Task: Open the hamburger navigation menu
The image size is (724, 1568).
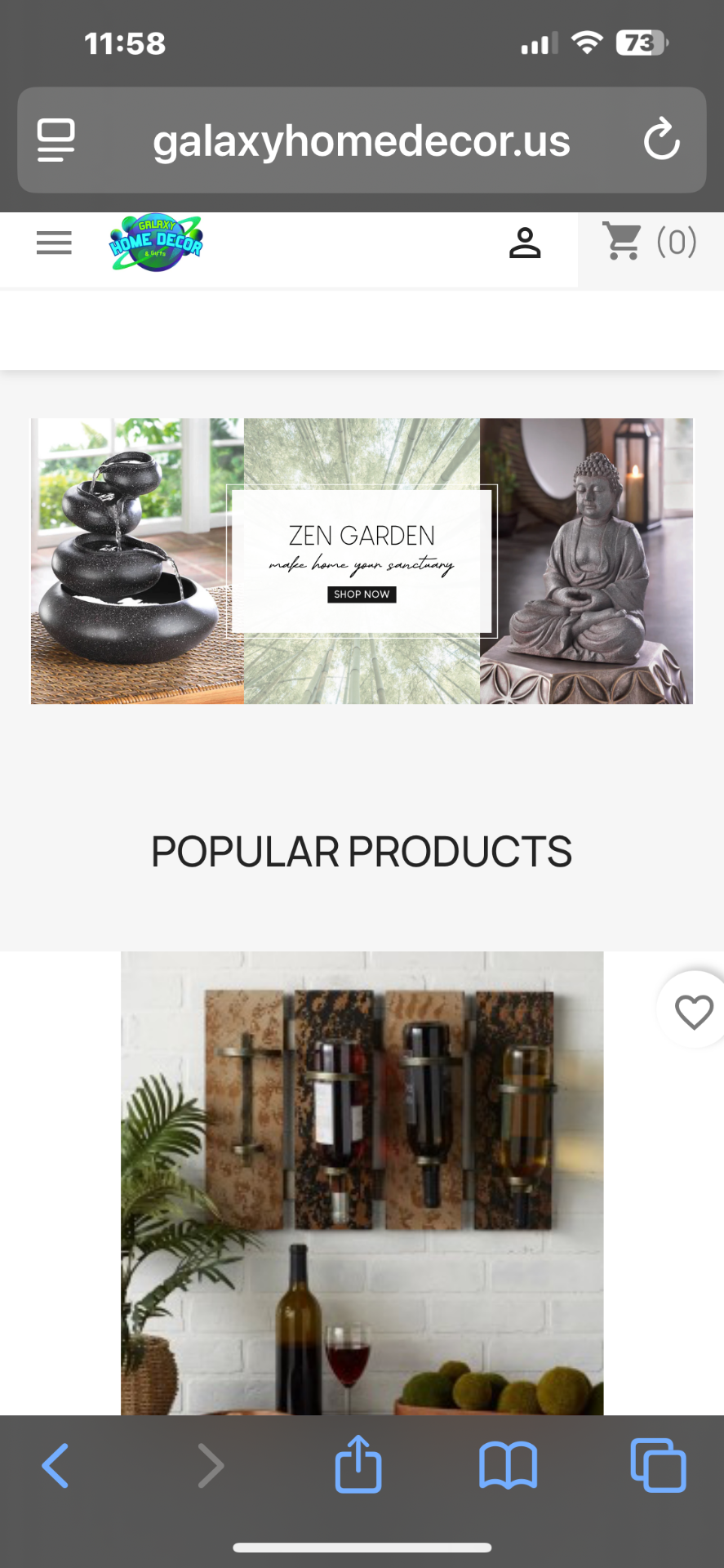Action: (x=54, y=243)
